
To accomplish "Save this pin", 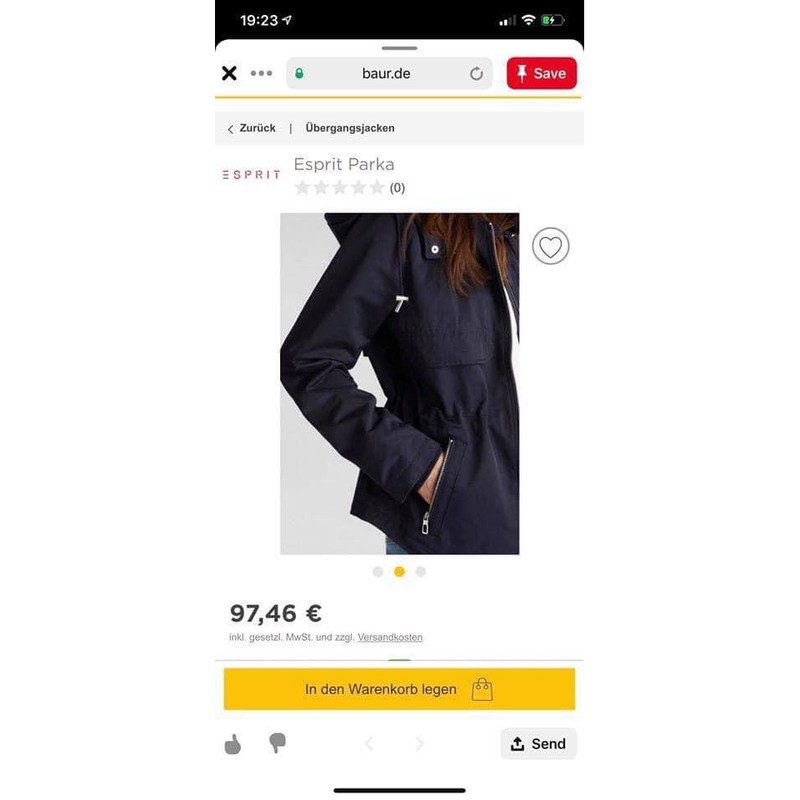I will (541, 73).
